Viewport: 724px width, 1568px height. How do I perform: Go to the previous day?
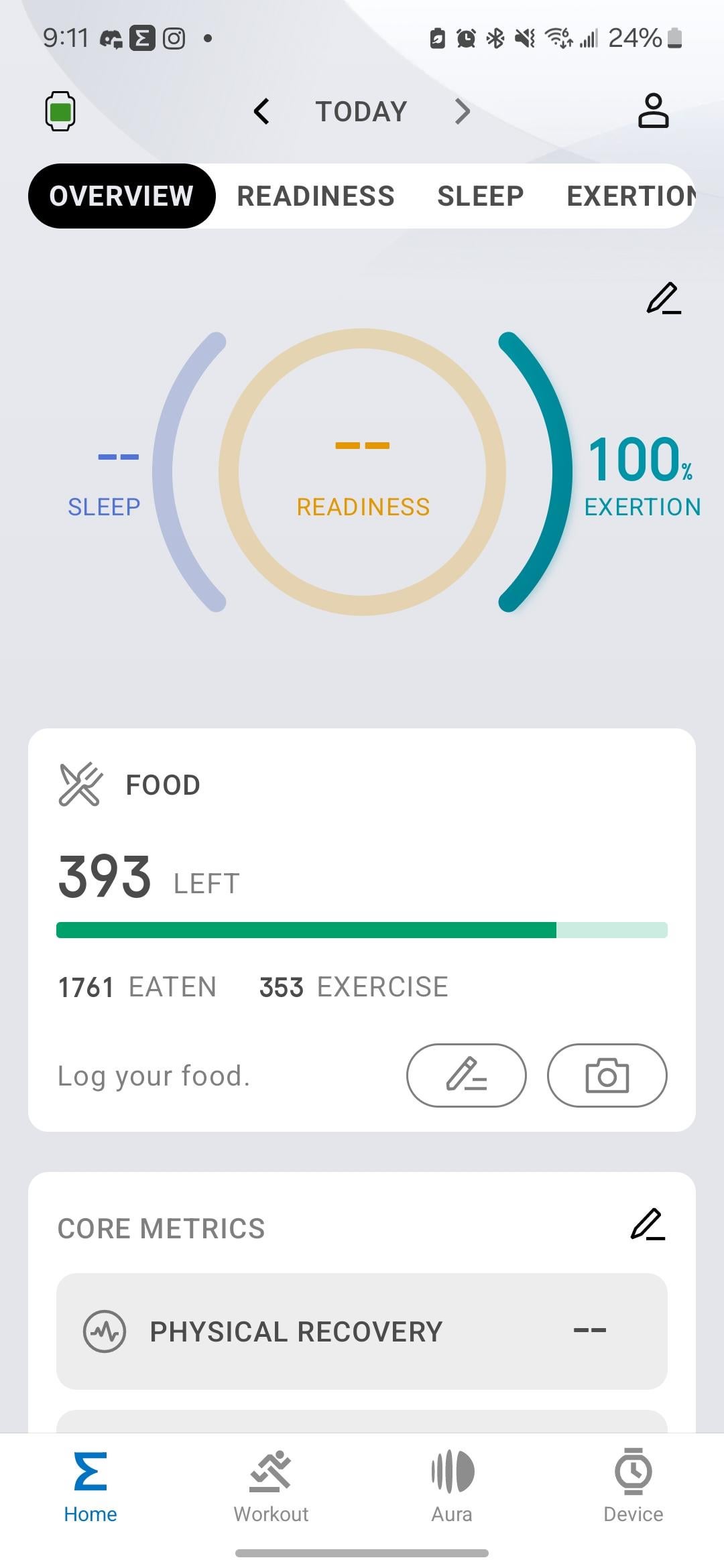[261, 111]
